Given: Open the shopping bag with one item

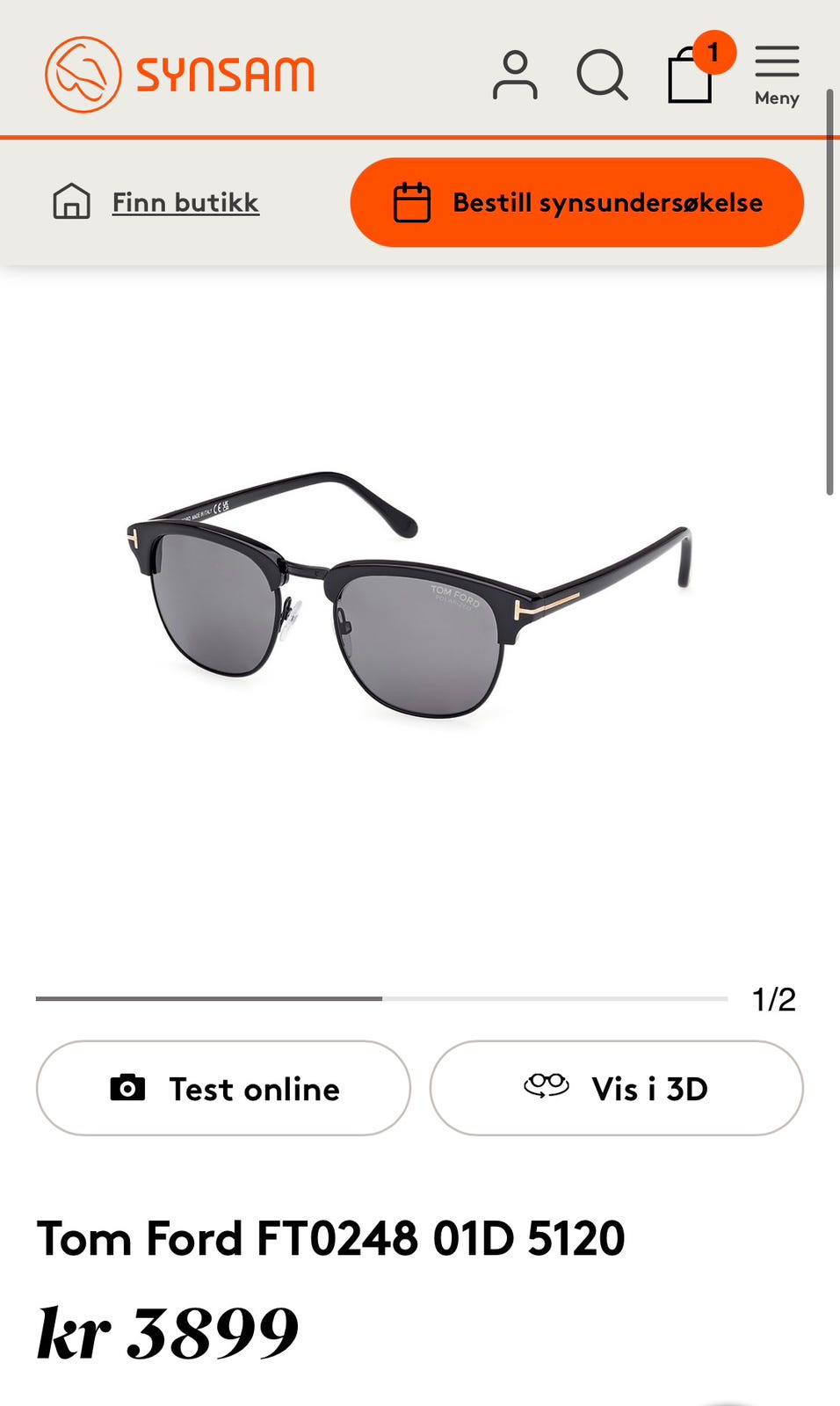Looking at the screenshot, I should tap(699, 69).
